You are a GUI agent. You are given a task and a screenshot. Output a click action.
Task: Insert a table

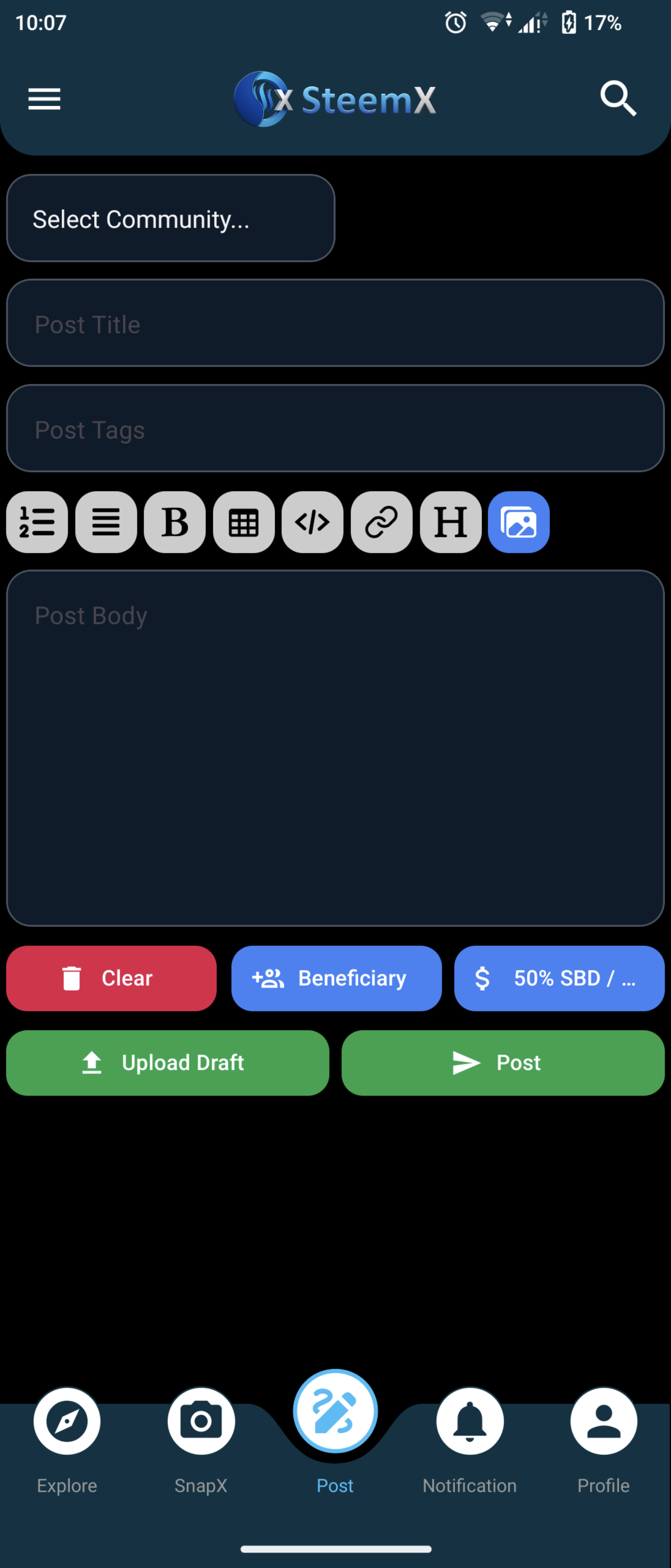coord(244,522)
